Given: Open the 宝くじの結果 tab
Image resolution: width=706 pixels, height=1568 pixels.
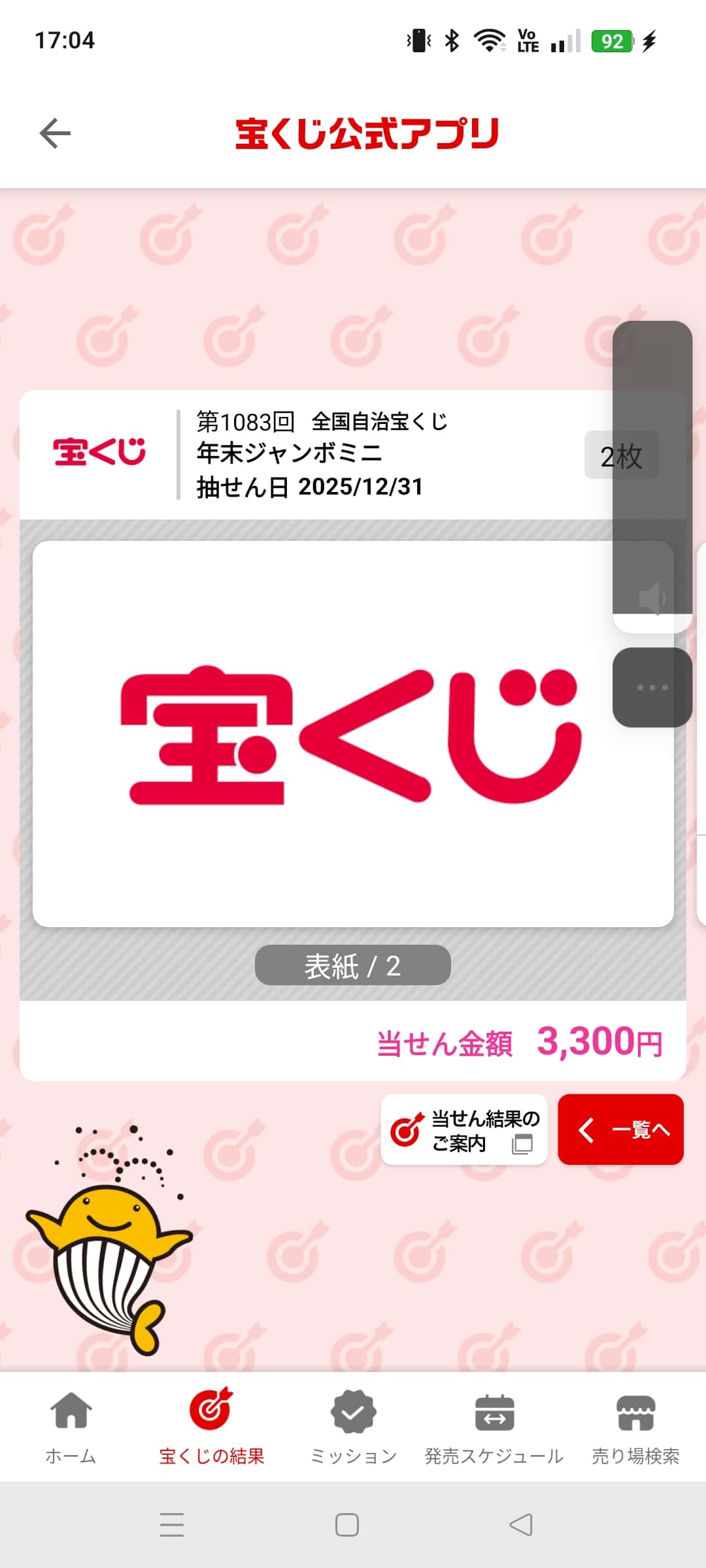Looking at the screenshot, I should tap(211, 1426).
